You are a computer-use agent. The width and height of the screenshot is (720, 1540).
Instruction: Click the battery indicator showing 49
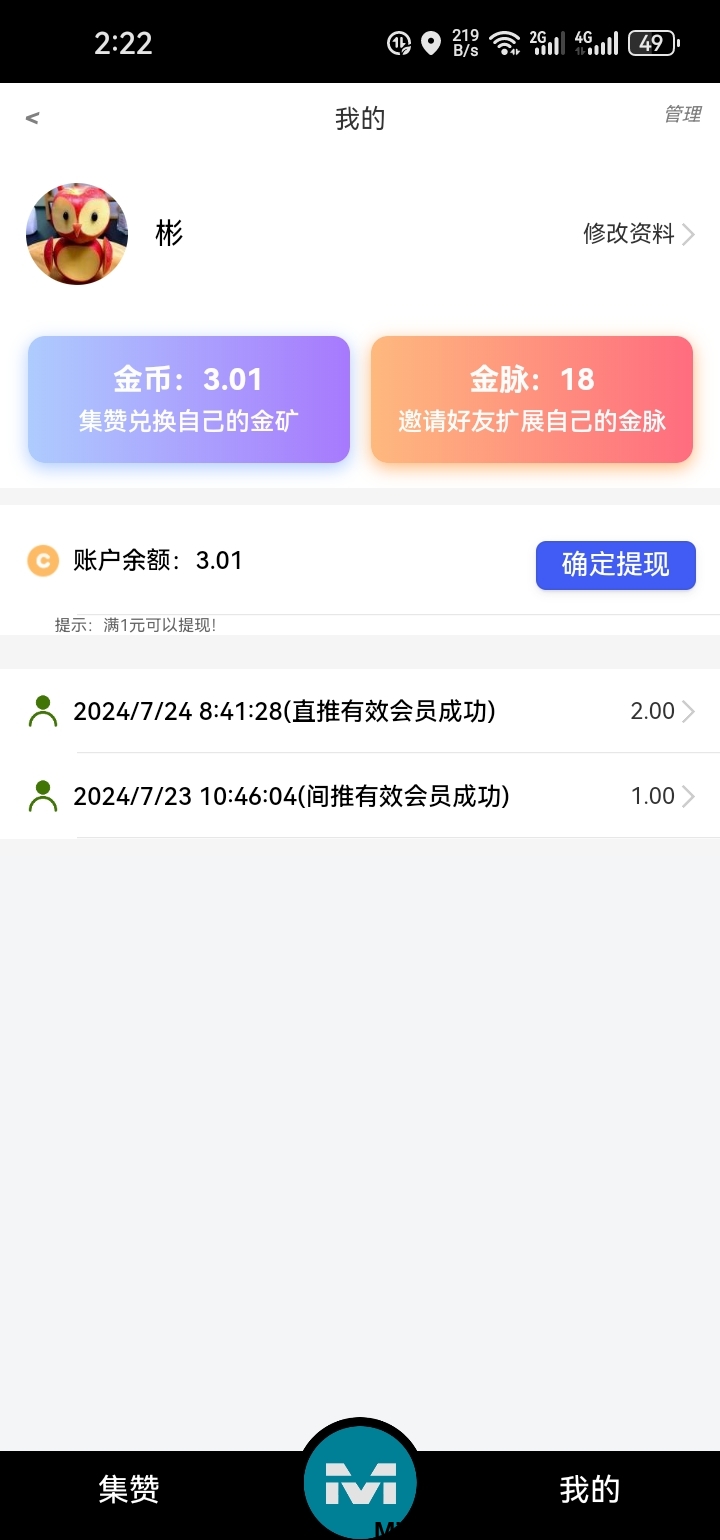point(652,42)
